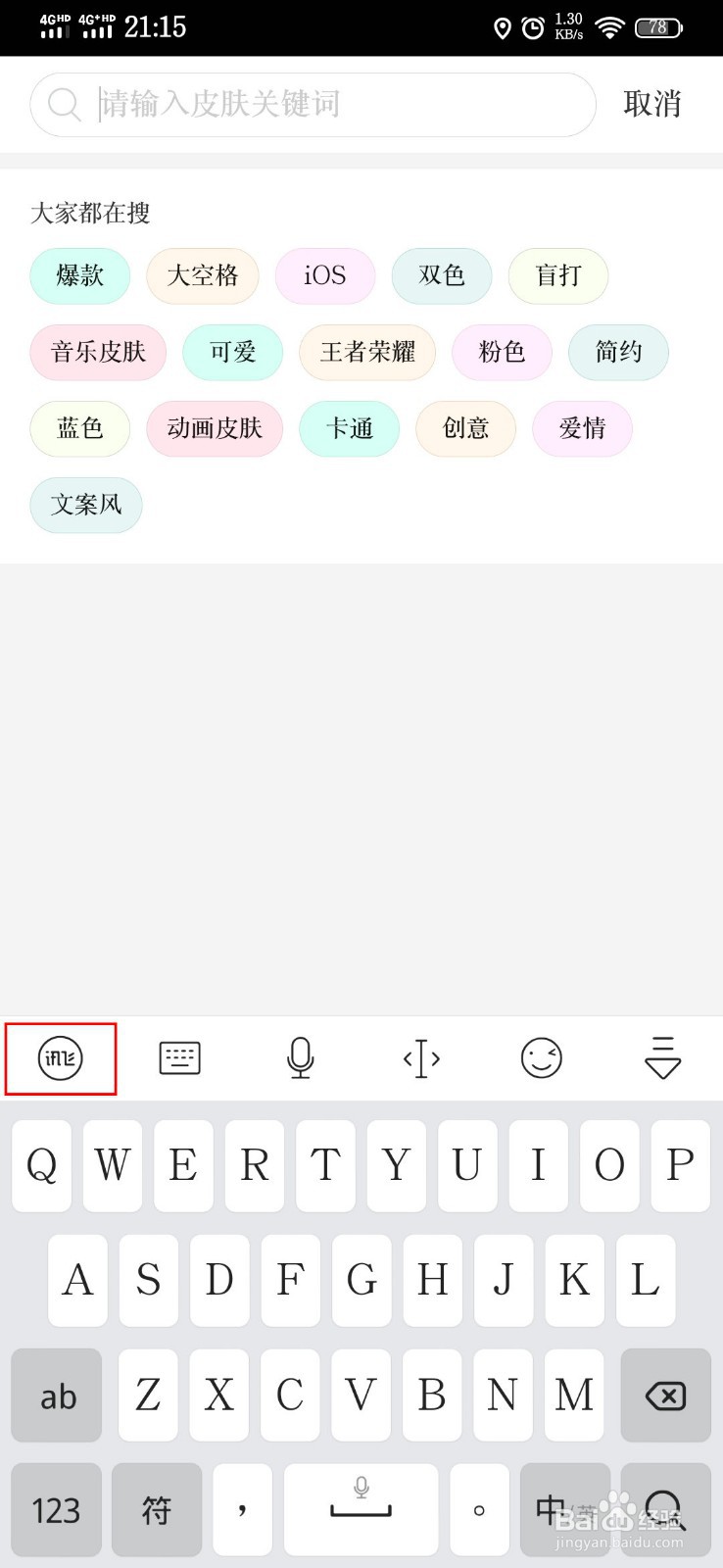Tap the backspace key
723x1568 pixels.
pos(665,1396)
